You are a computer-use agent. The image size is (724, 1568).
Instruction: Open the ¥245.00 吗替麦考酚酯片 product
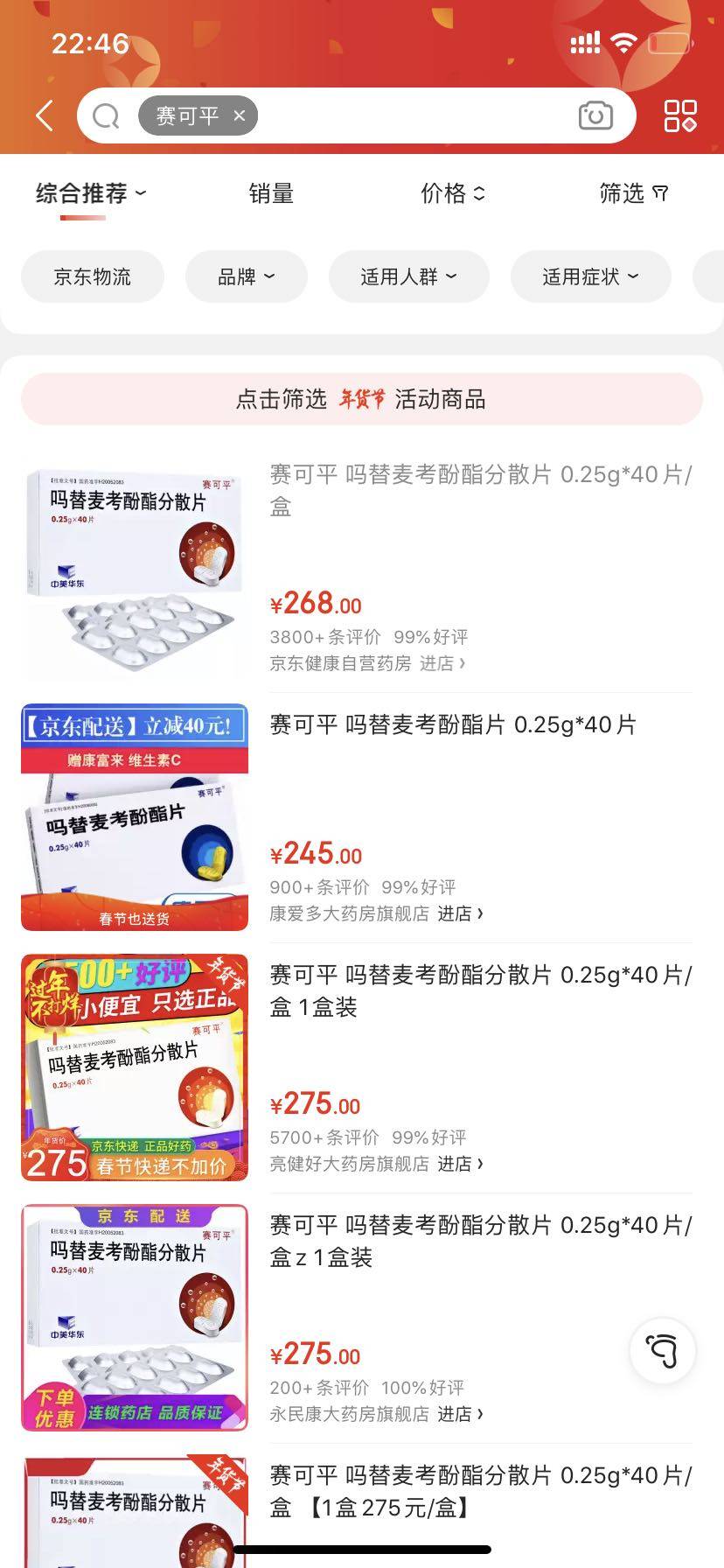[x=453, y=725]
